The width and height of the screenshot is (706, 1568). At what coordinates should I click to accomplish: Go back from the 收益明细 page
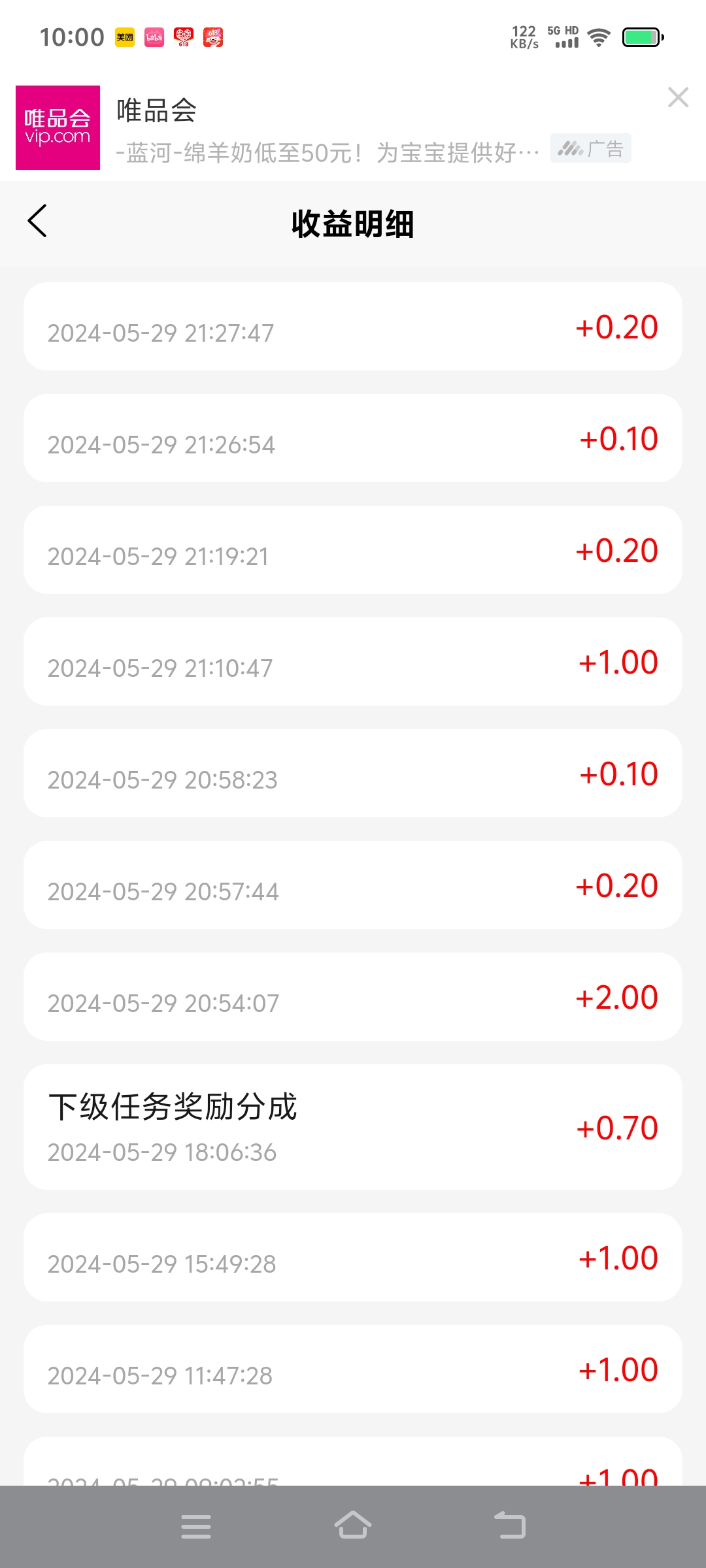point(37,221)
